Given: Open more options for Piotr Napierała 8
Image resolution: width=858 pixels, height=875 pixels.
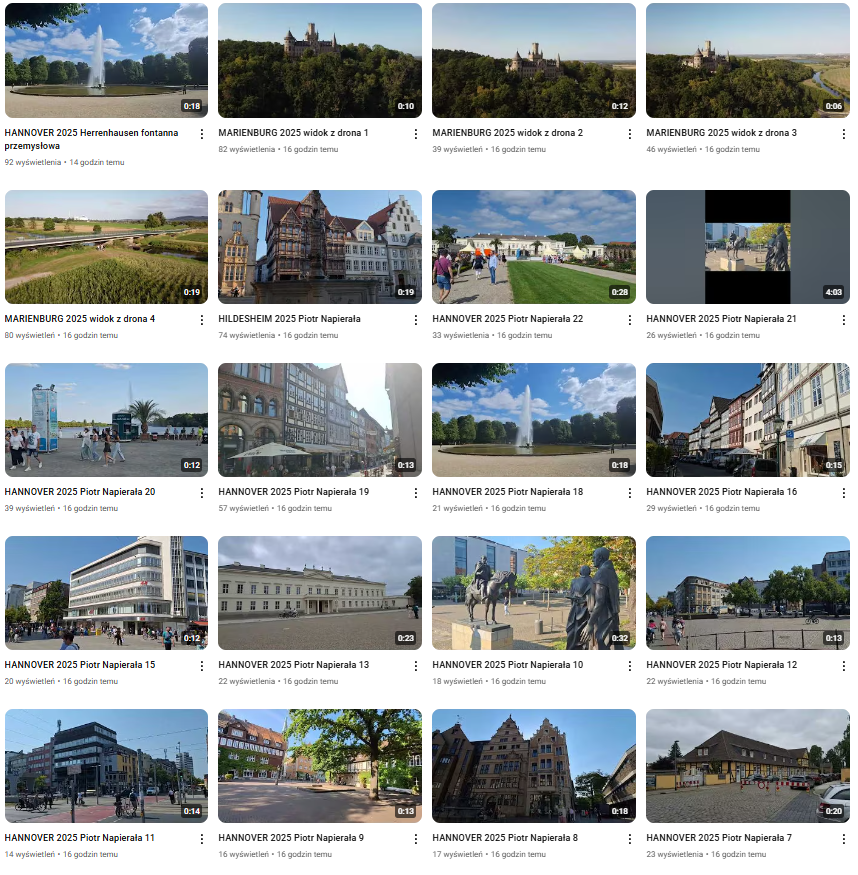Looking at the screenshot, I should (x=630, y=839).
